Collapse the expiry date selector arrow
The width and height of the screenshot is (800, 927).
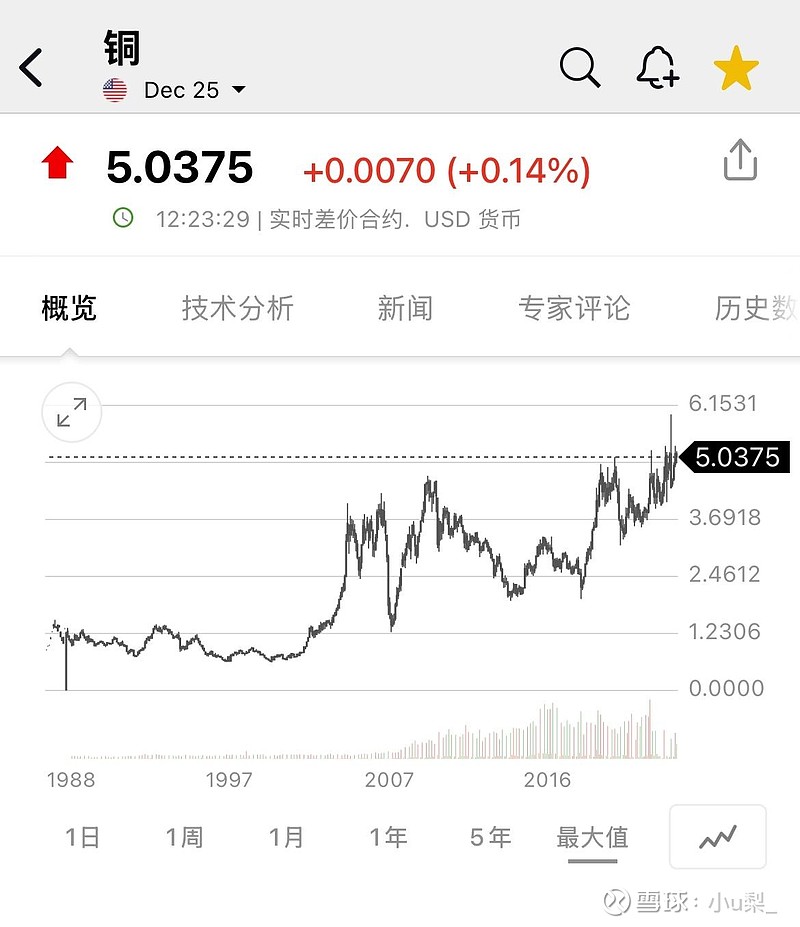(237, 90)
